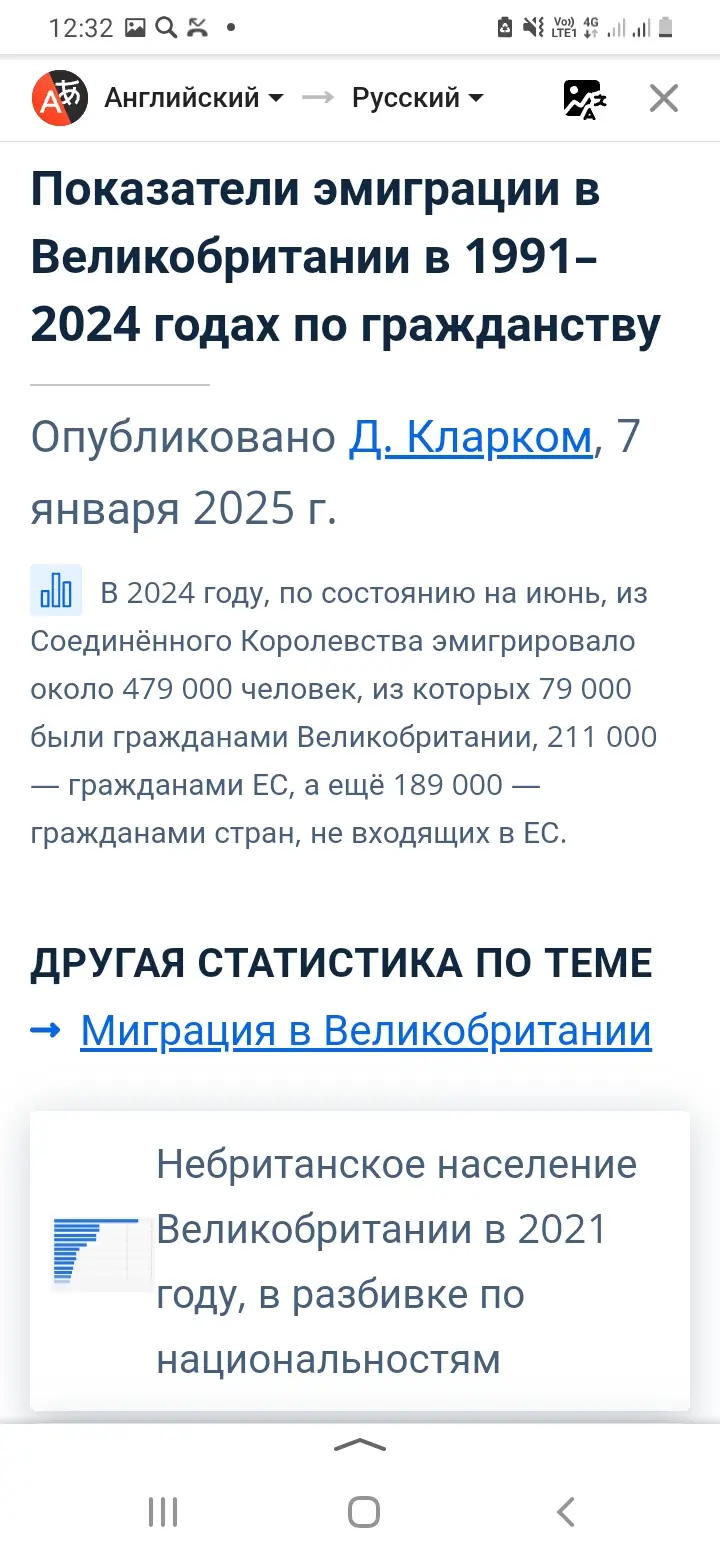Close the translation bar
This screenshot has width=720, height=1560.
(664, 98)
